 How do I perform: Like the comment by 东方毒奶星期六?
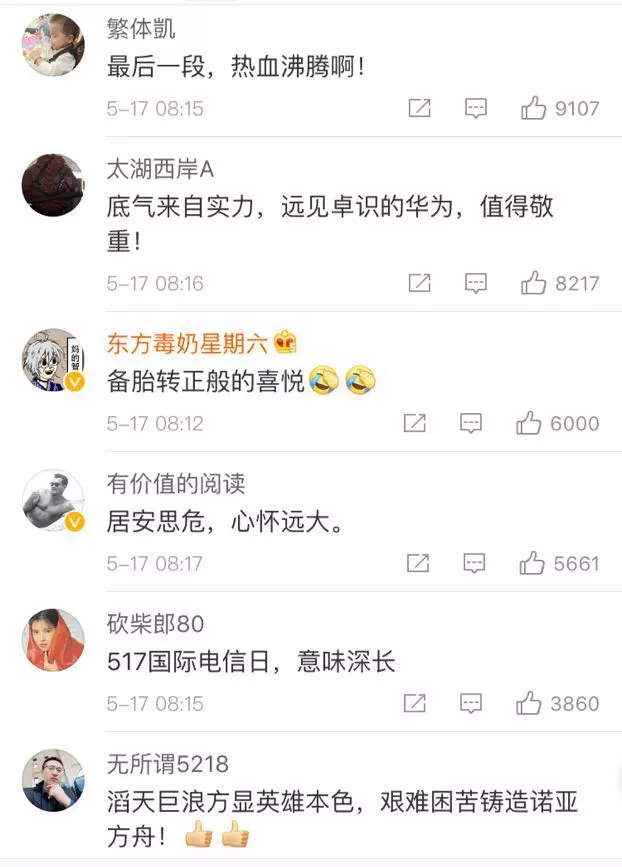coord(529,423)
